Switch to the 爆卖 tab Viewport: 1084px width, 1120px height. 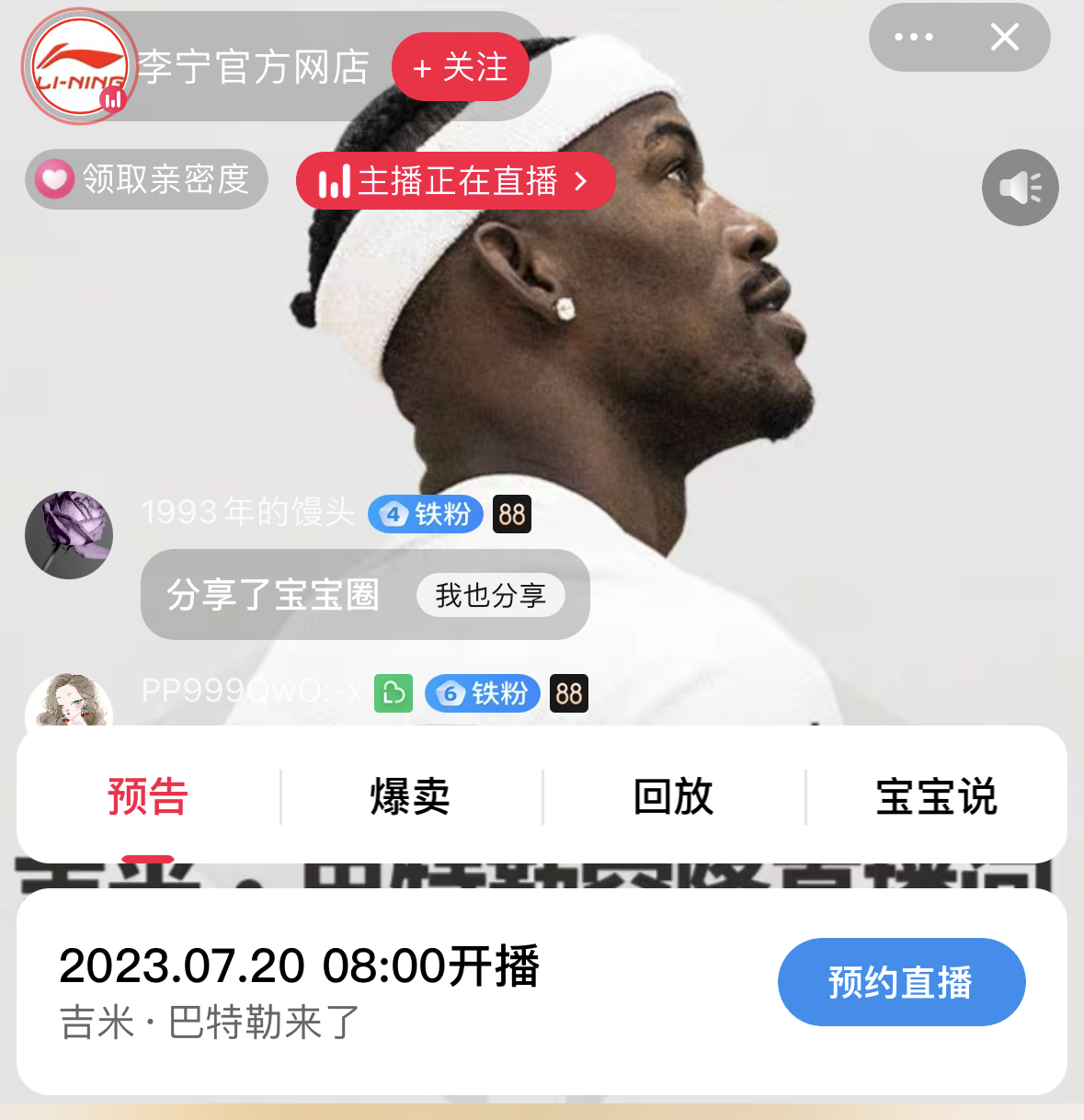pyautogui.click(x=410, y=796)
